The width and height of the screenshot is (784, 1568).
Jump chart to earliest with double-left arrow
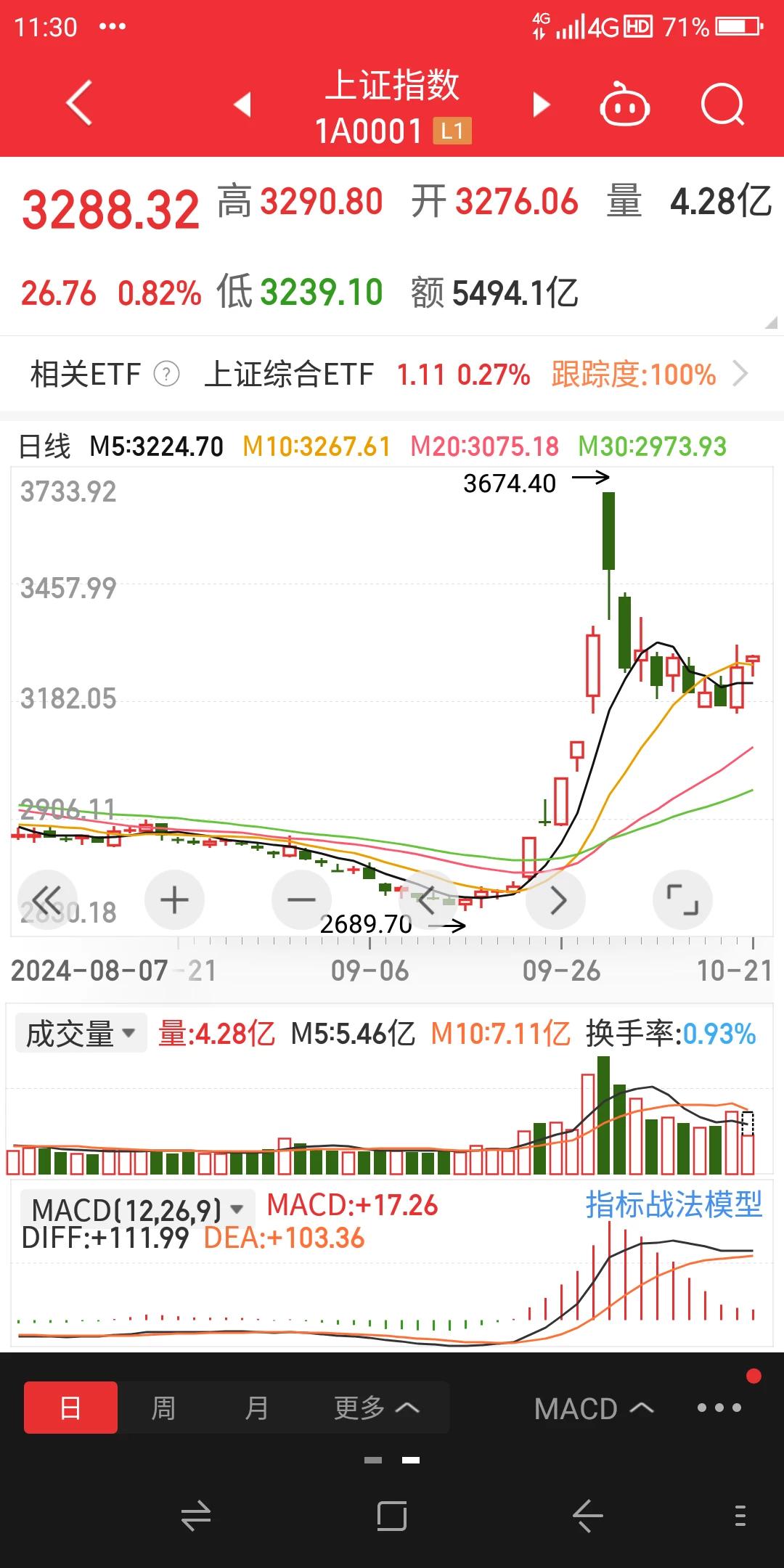tap(47, 900)
